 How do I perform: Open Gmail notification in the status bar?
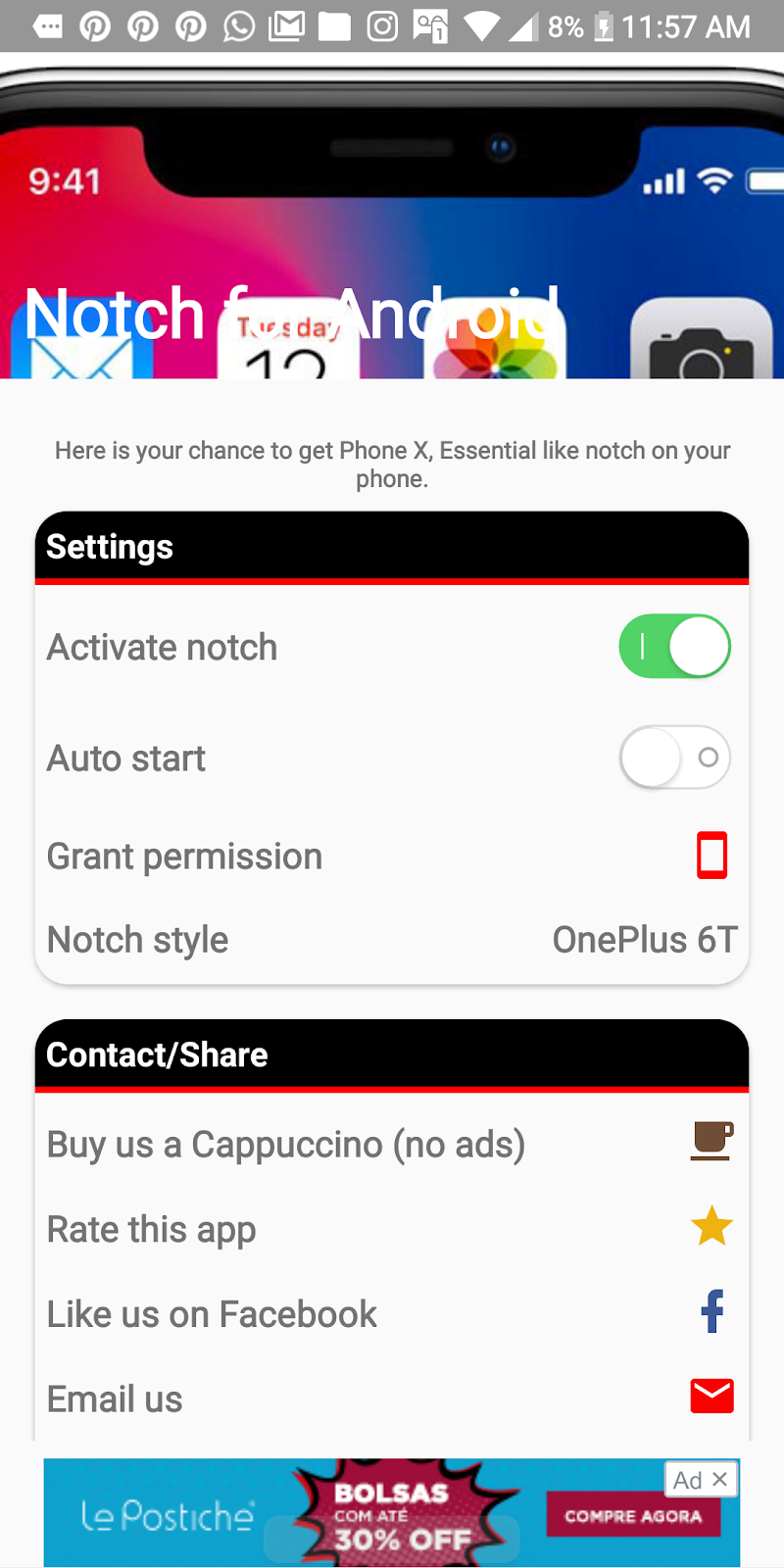tap(287, 26)
